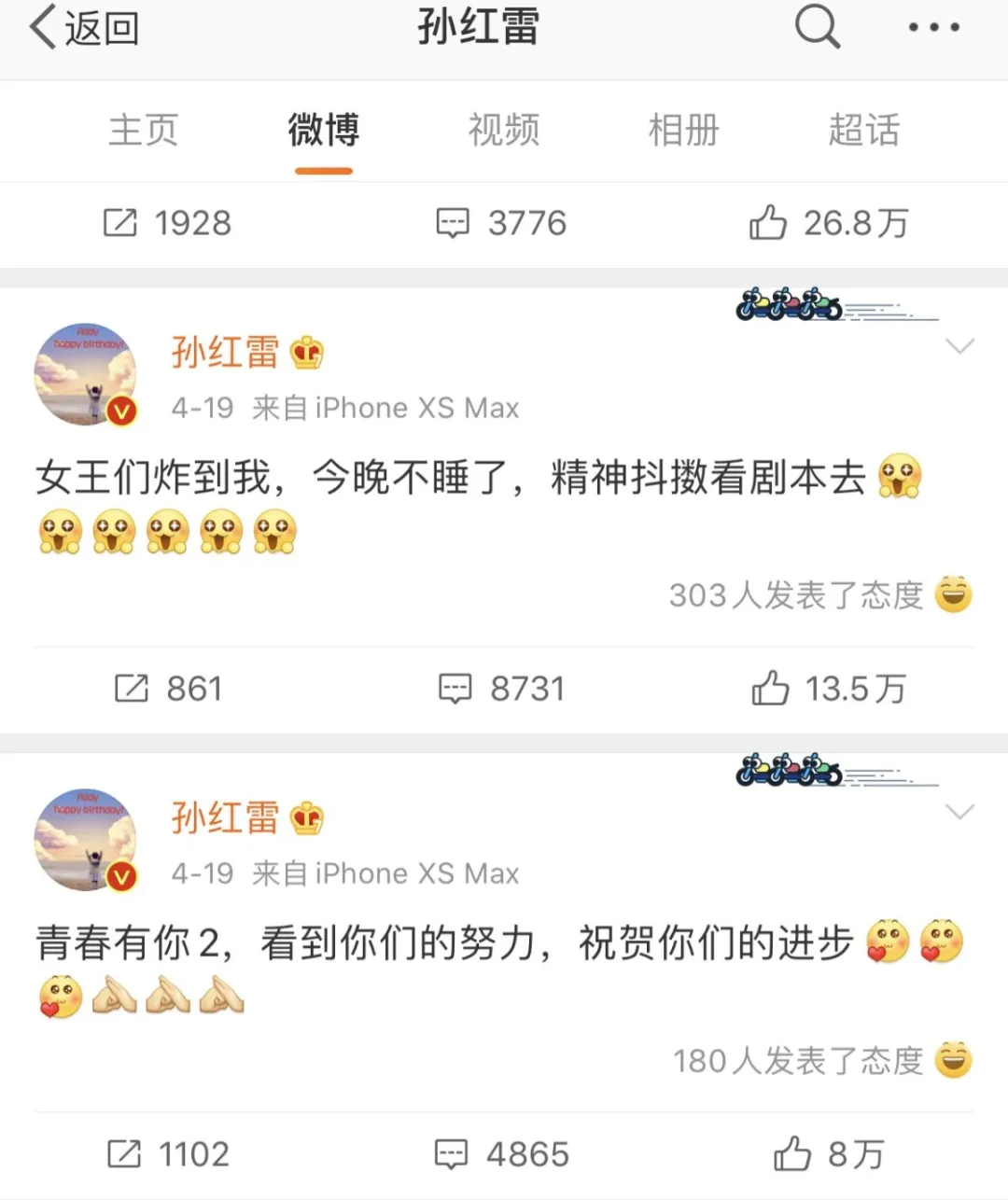Open 孙红雷's username link on first post

pyautogui.click(x=226, y=352)
